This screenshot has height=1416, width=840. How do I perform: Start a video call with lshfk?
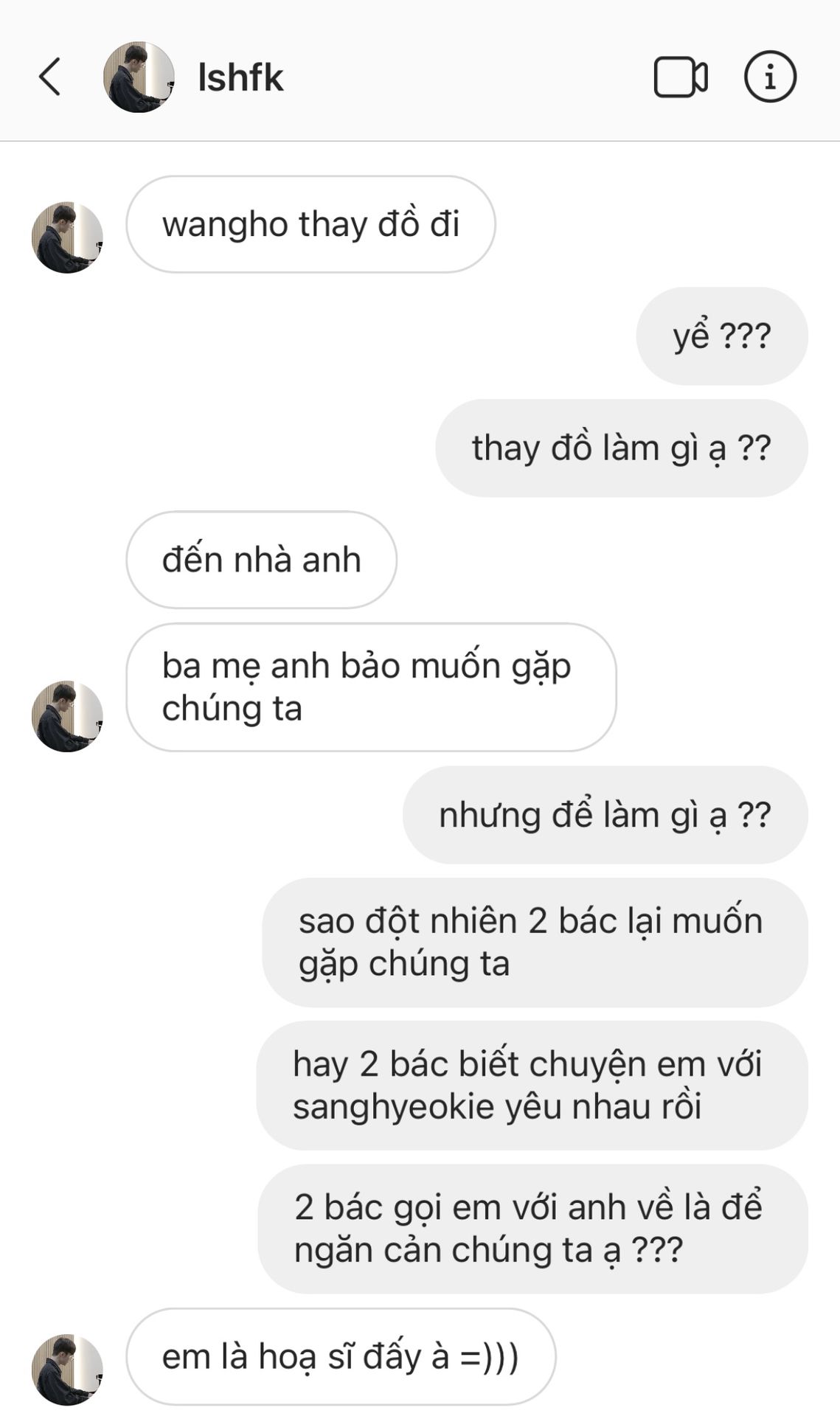(x=680, y=77)
